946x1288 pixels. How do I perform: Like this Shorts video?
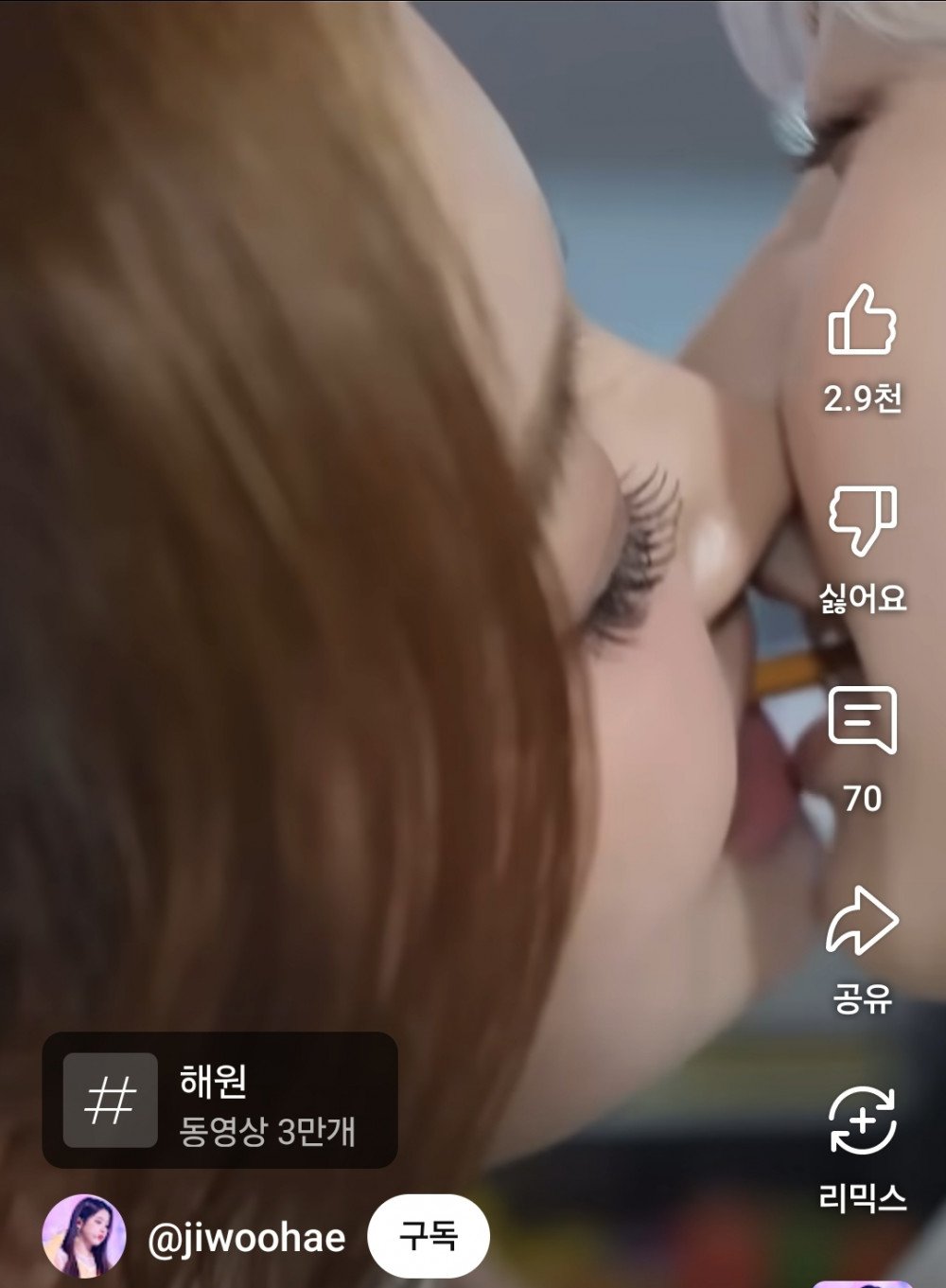[x=862, y=322]
